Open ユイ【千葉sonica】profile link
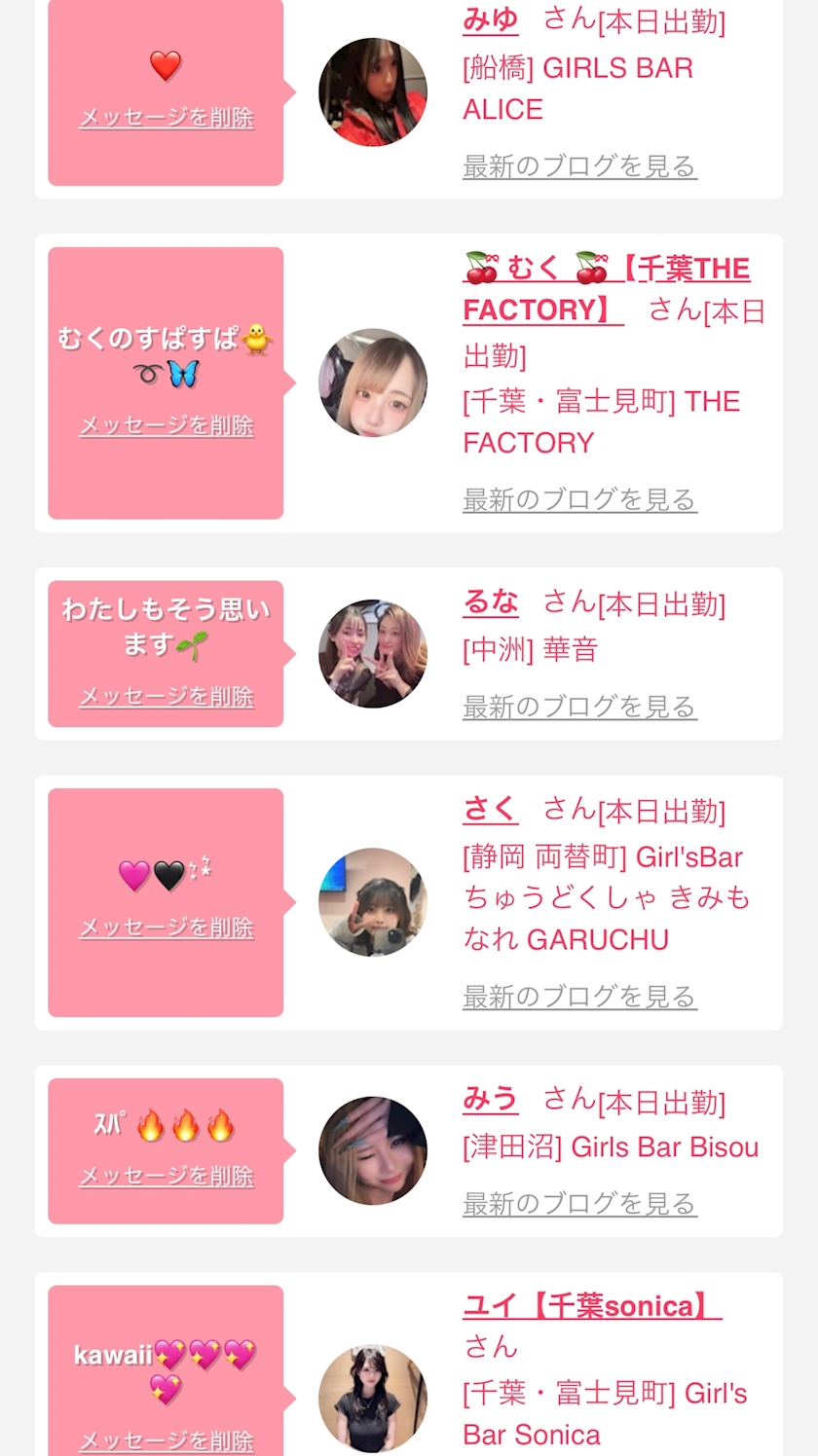Image resolution: width=818 pixels, height=1456 pixels. pyautogui.click(x=591, y=1306)
